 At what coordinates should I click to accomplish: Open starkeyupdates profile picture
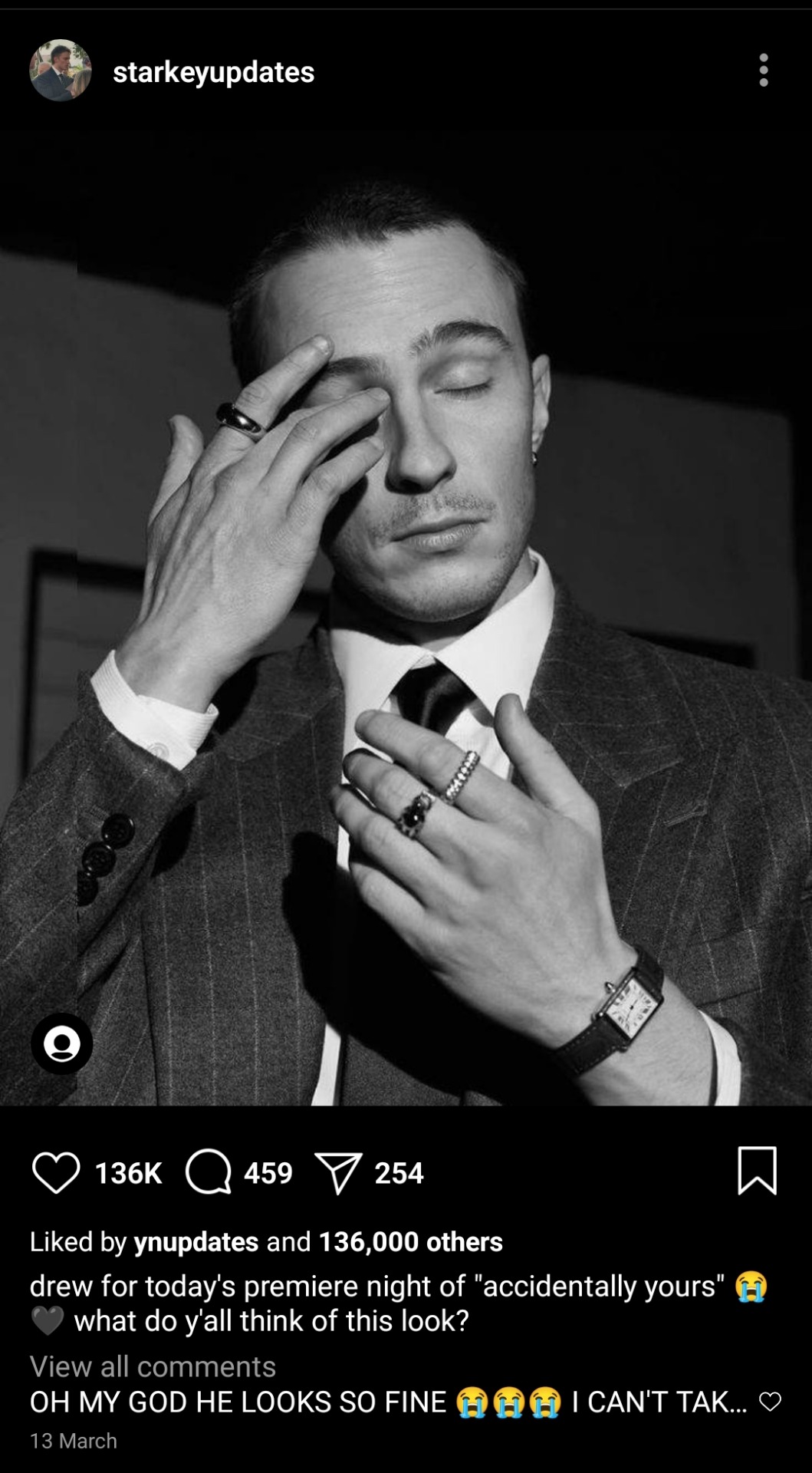click(x=61, y=71)
